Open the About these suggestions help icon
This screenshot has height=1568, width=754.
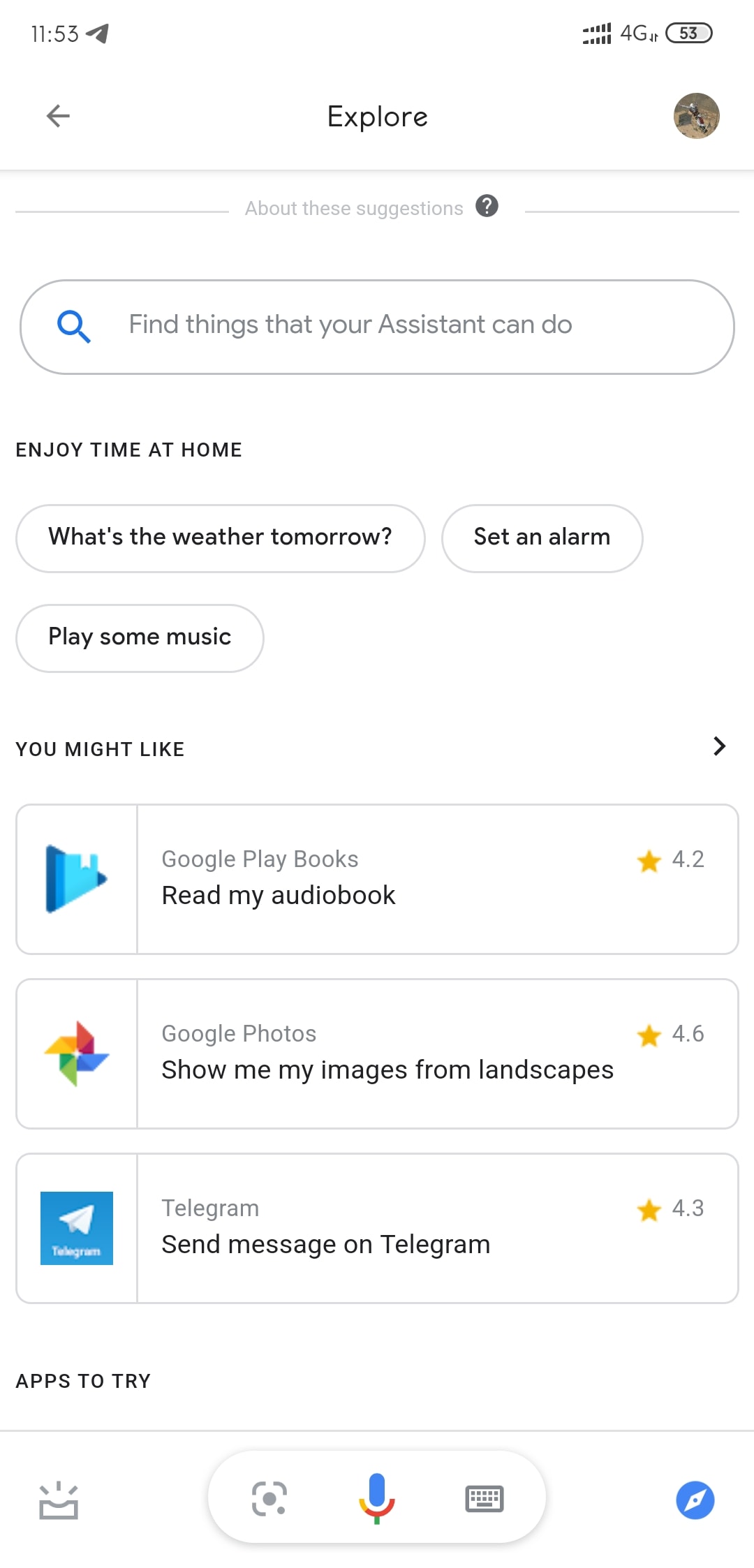point(487,207)
